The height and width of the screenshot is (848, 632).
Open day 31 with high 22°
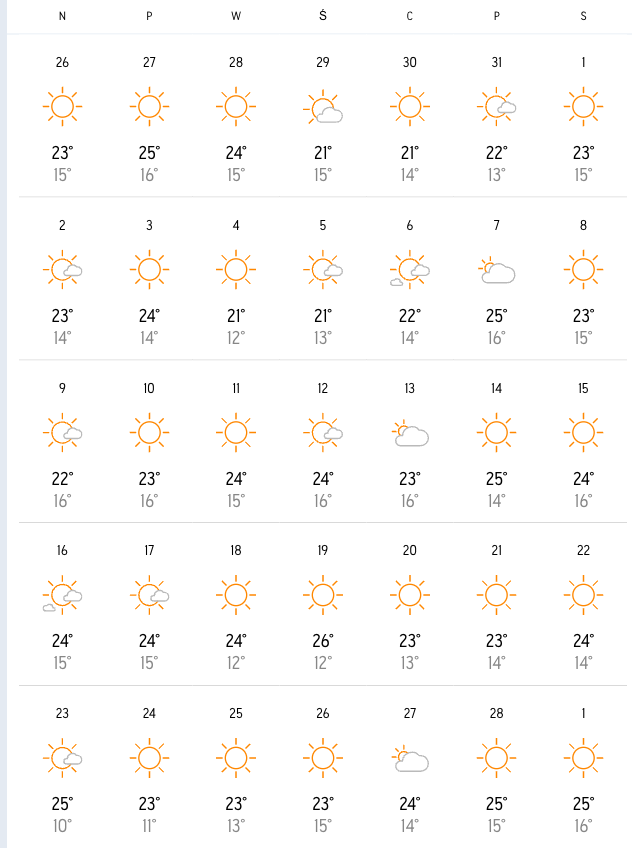tap(497, 115)
